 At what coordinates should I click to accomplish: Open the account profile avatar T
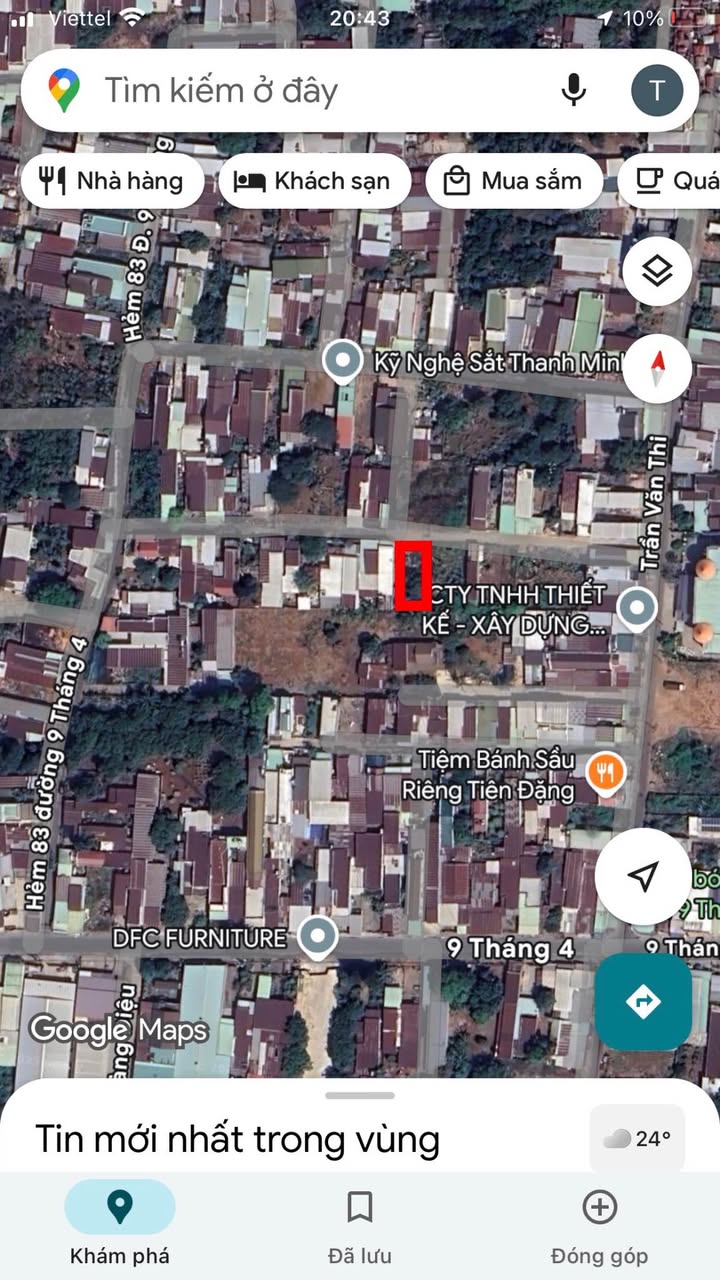(657, 91)
